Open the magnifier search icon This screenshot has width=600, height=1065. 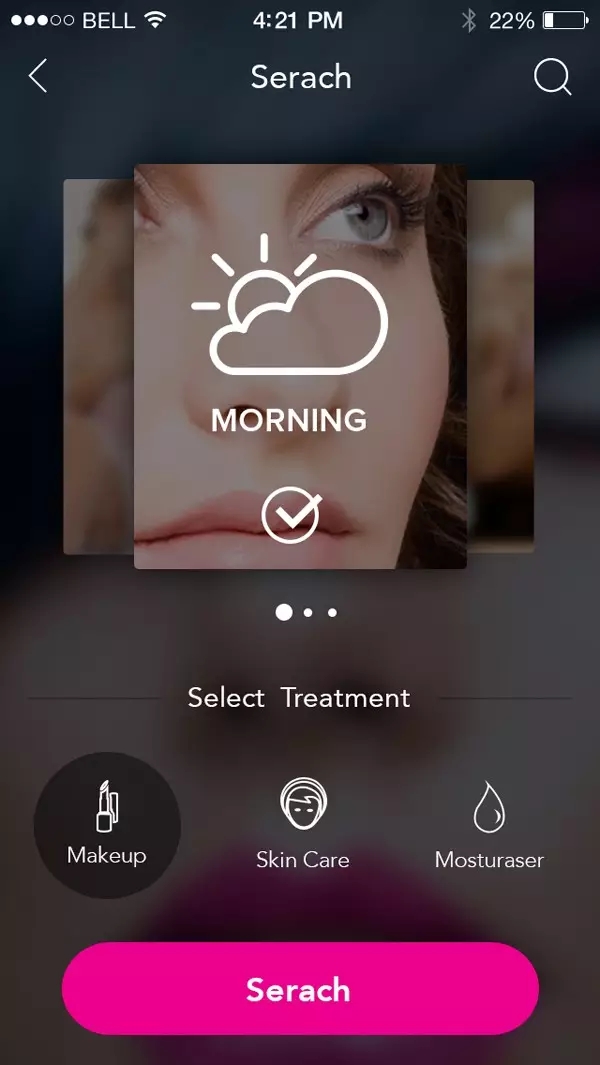(552, 77)
